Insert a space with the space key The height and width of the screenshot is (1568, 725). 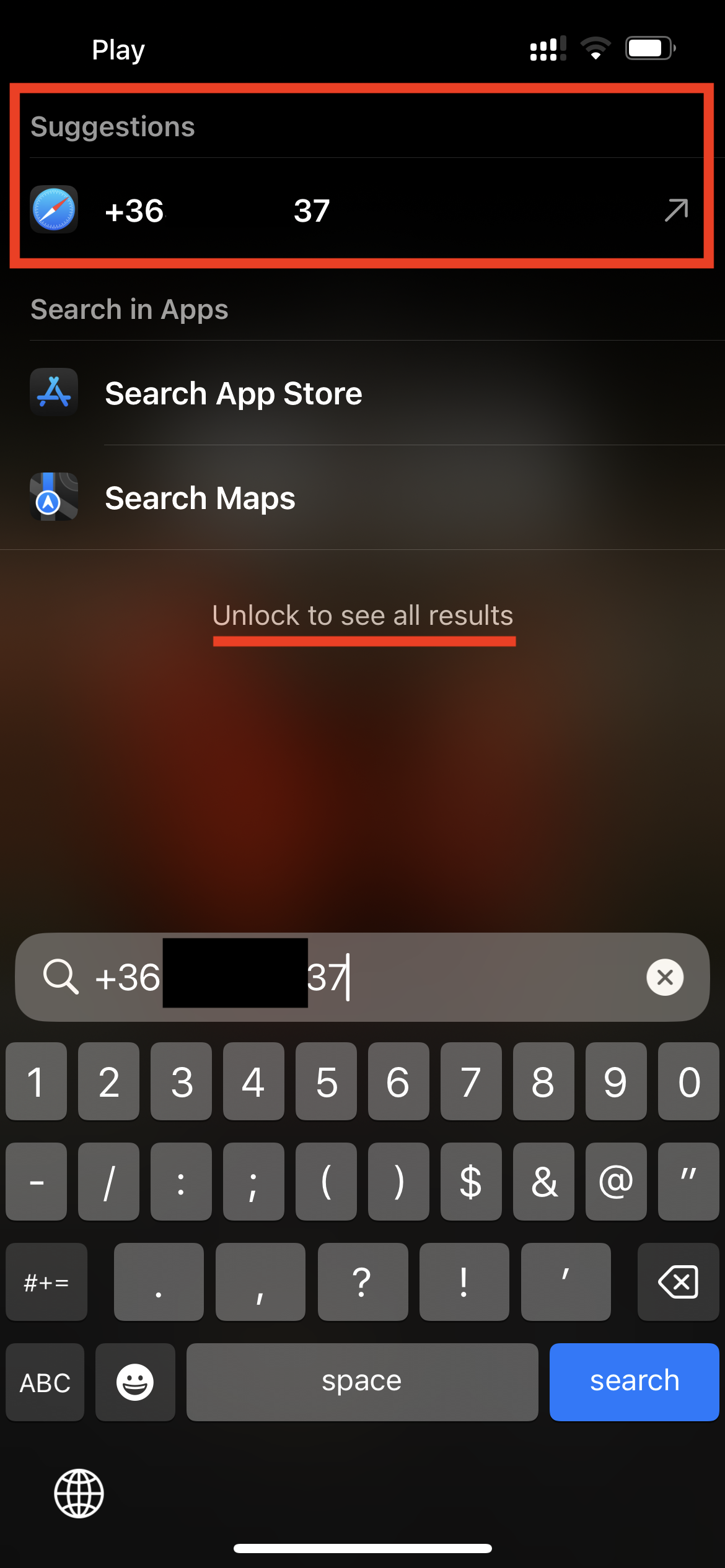pyautogui.click(x=362, y=1382)
